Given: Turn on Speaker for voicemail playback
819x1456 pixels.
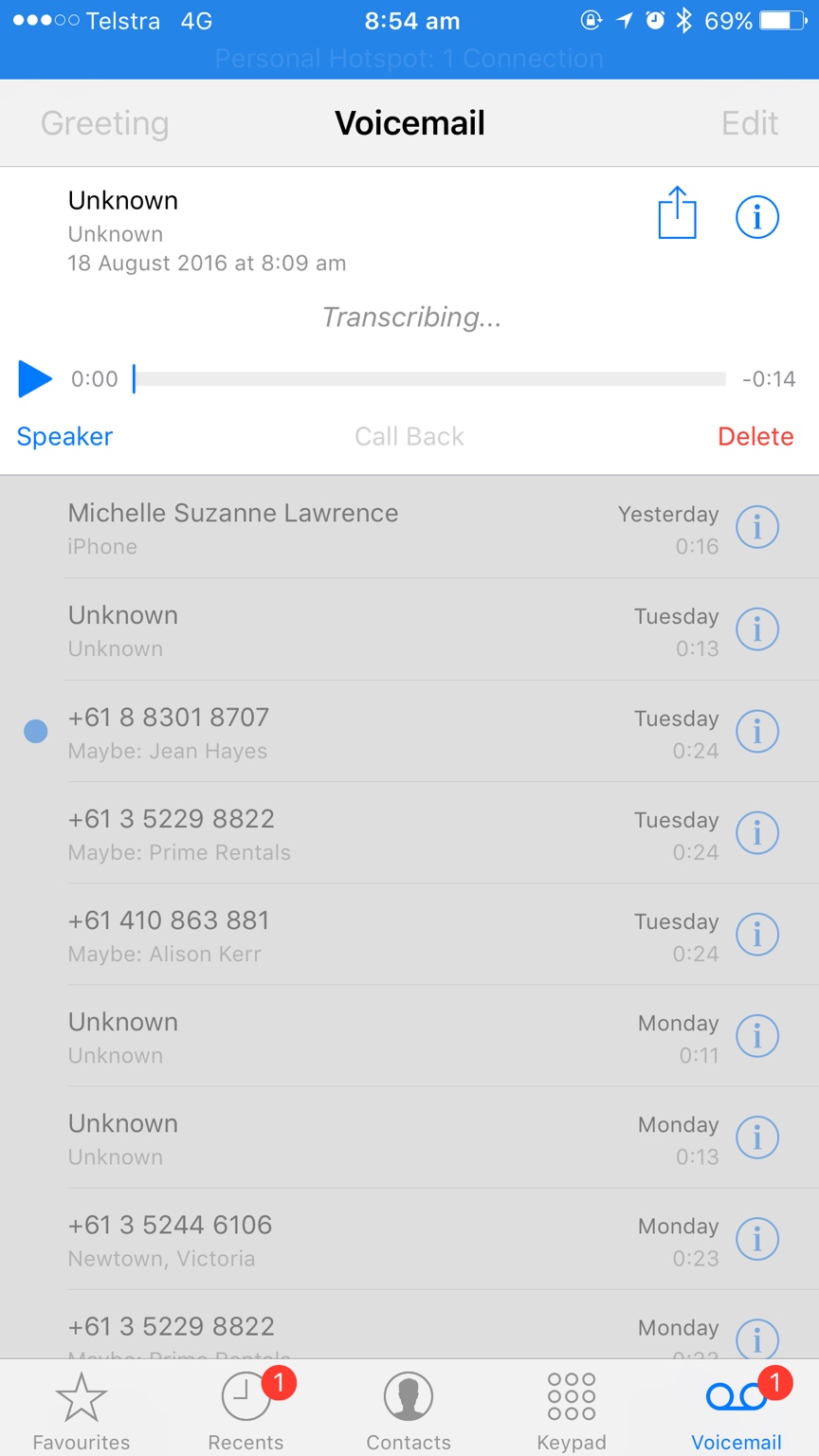Looking at the screenshot, I should tap(64, 436).
